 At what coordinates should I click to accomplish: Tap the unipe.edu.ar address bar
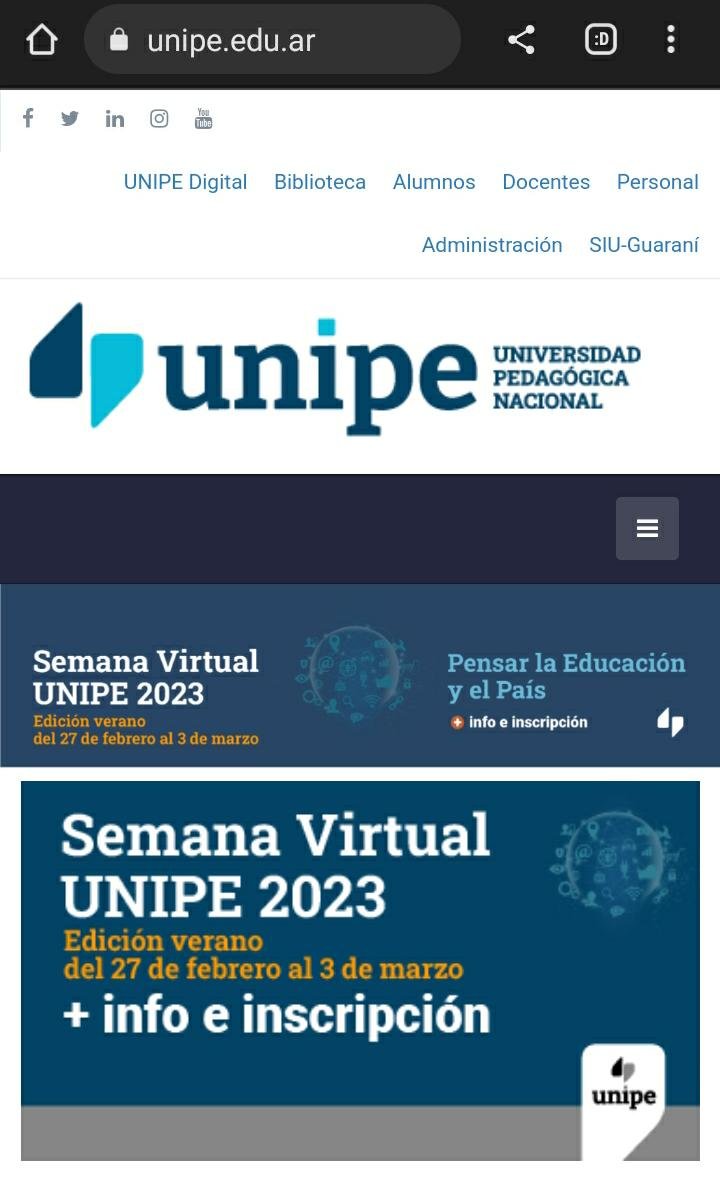point(272,40)
